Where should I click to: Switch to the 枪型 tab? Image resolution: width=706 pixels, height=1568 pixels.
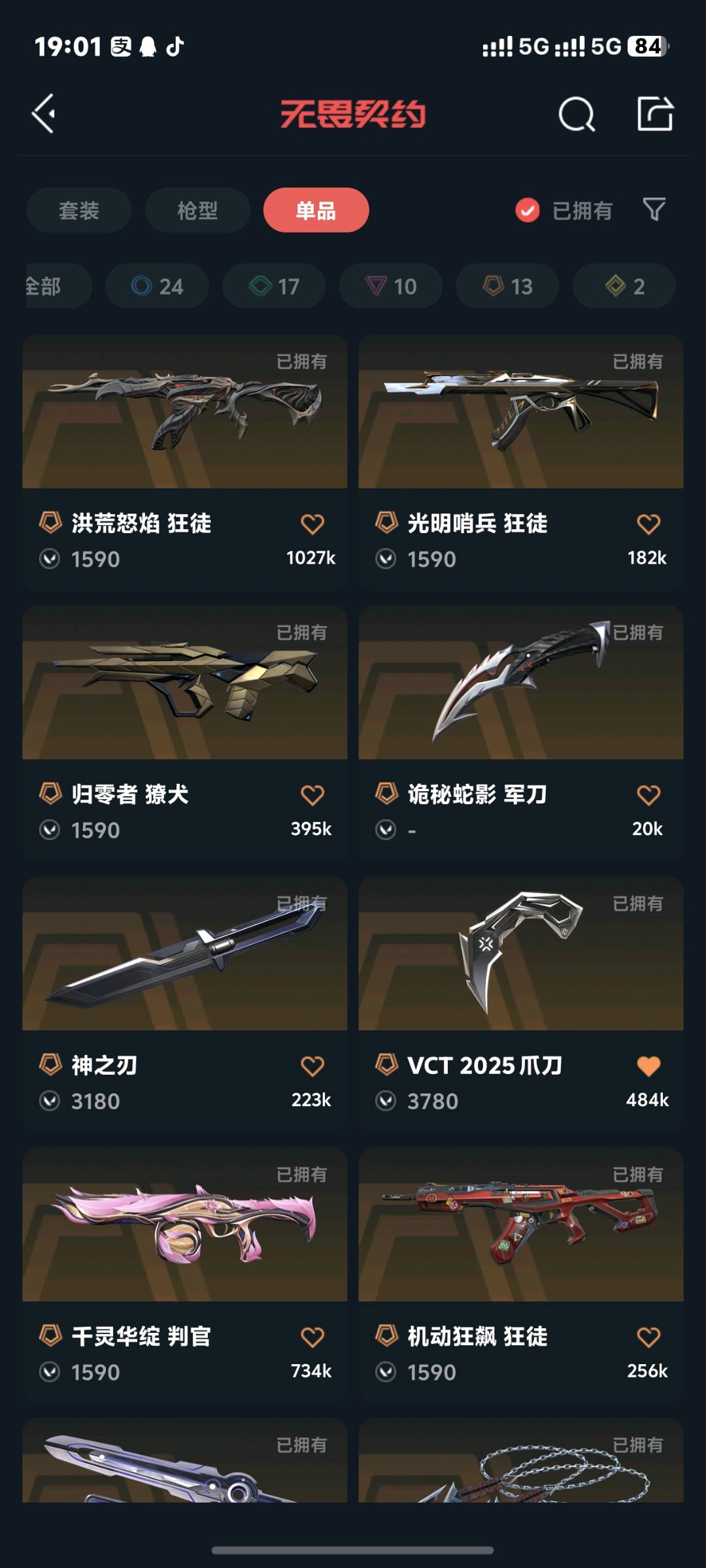(197, 210)
